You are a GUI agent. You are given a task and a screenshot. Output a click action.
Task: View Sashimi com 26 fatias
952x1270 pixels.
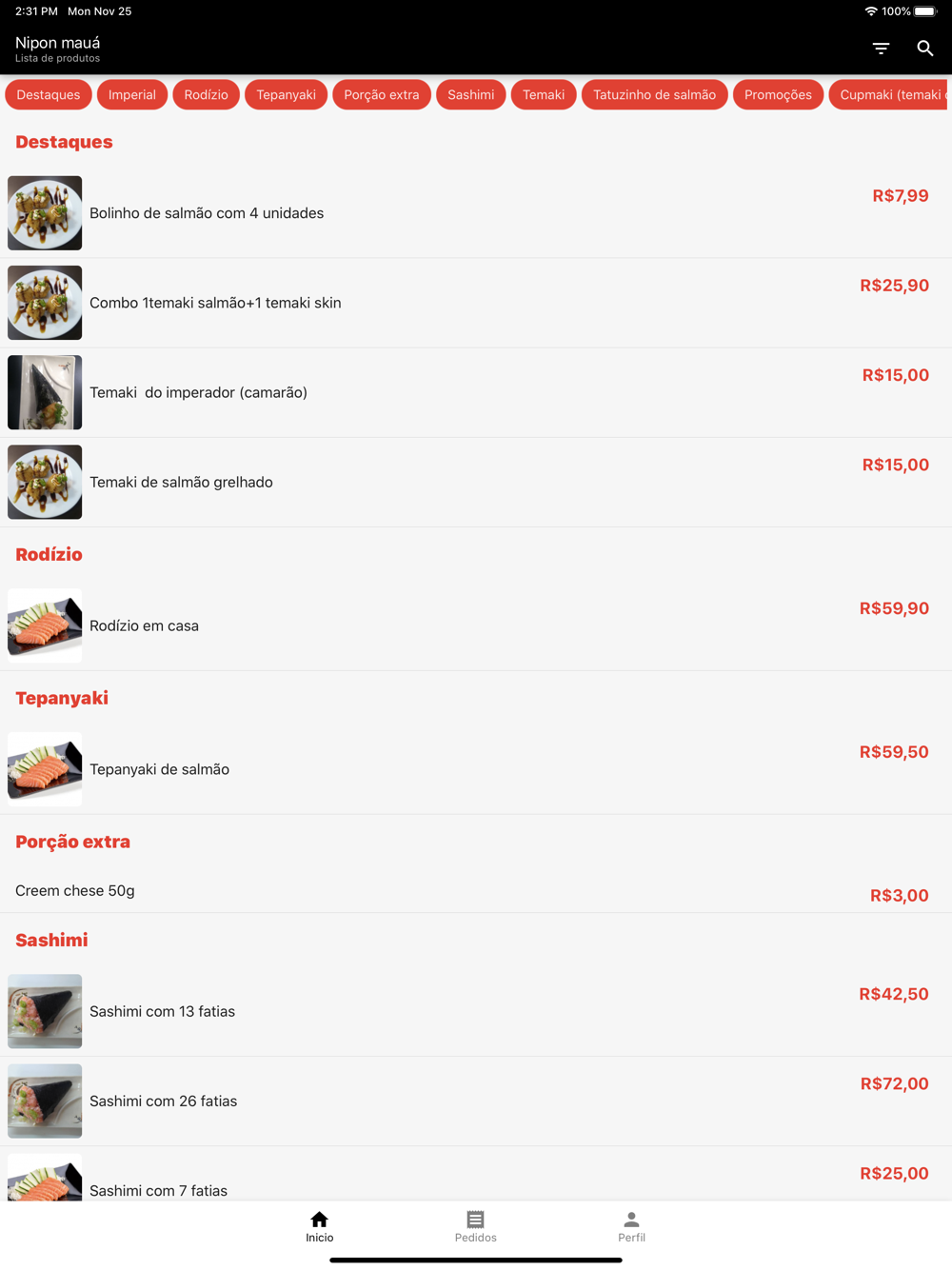[x=163, y=1101]
